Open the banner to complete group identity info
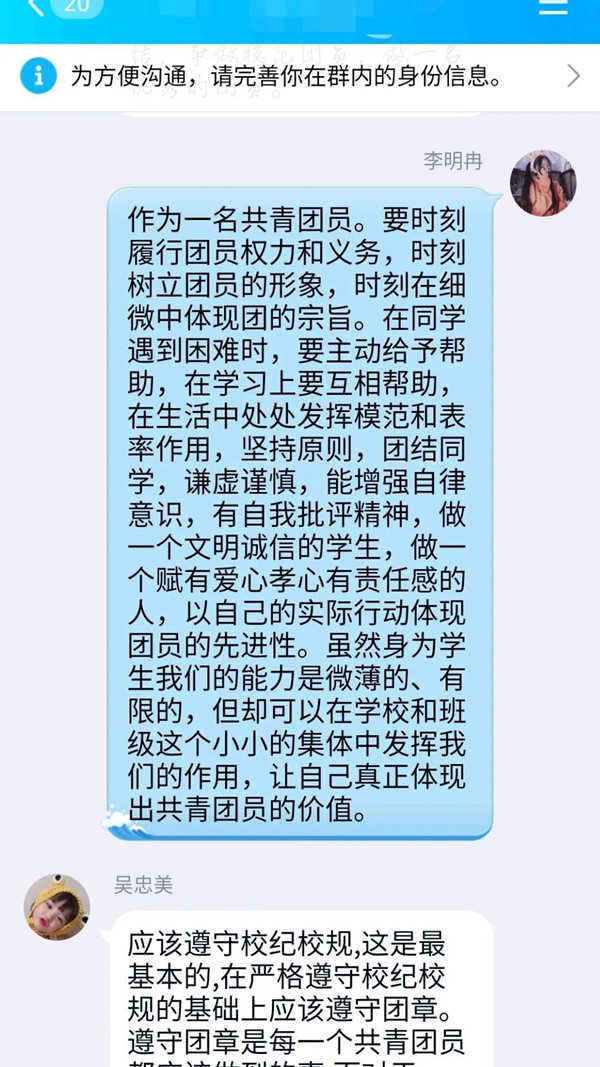600x1067 pixels. [x=300, y=76]
